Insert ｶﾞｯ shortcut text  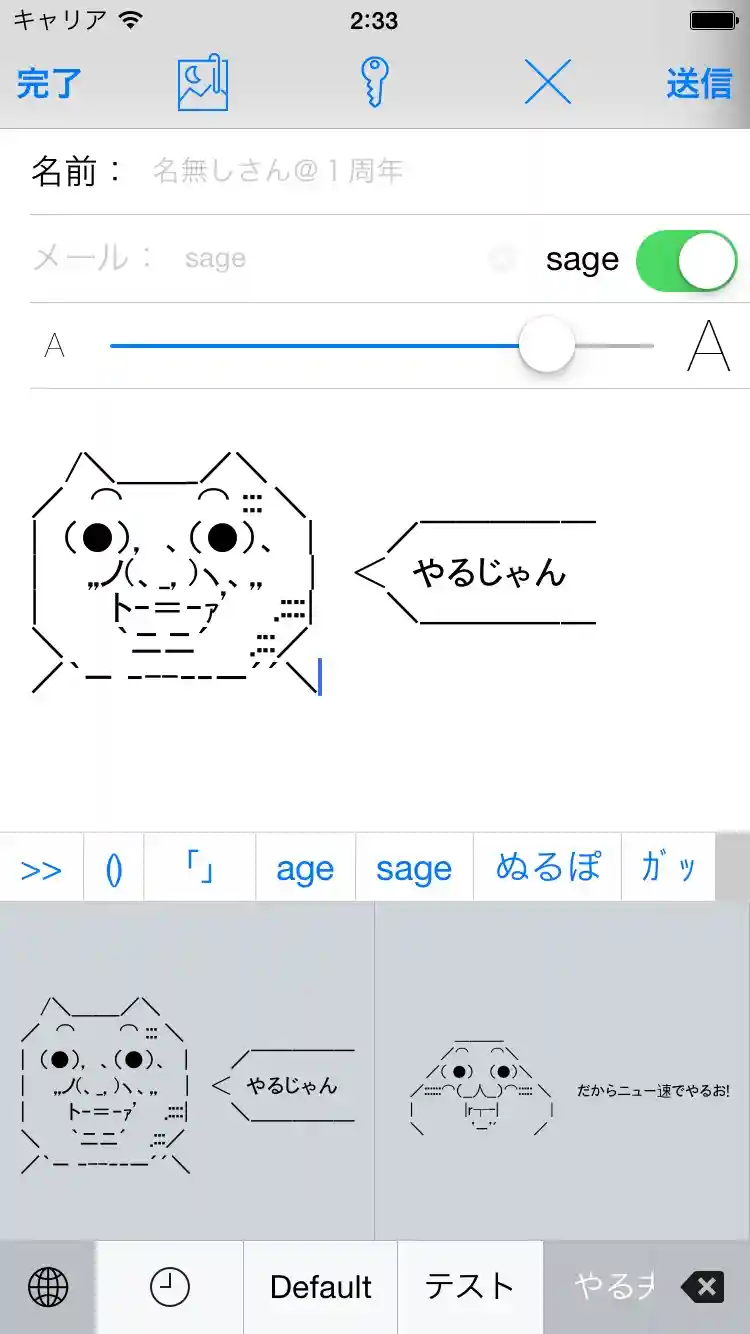tap(668, 867)
